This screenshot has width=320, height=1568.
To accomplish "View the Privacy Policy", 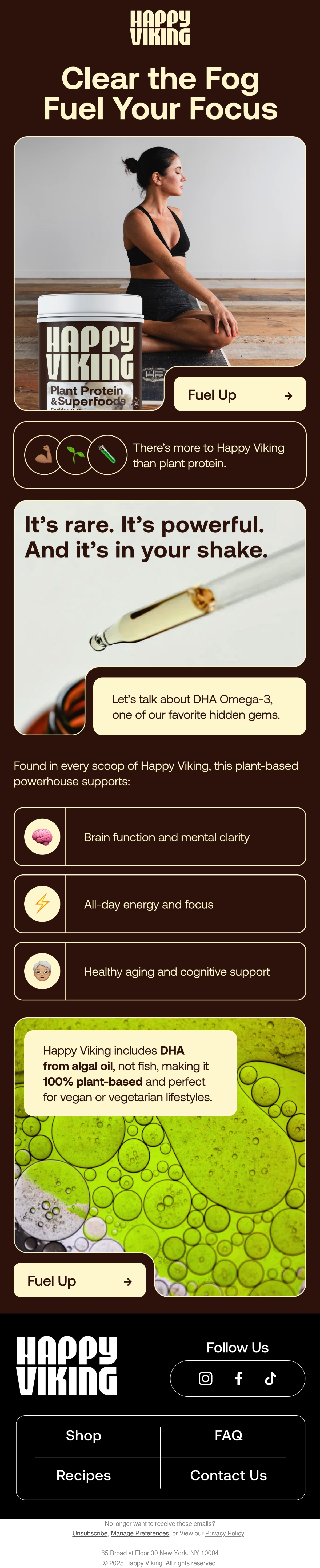I will point(225,1533).
